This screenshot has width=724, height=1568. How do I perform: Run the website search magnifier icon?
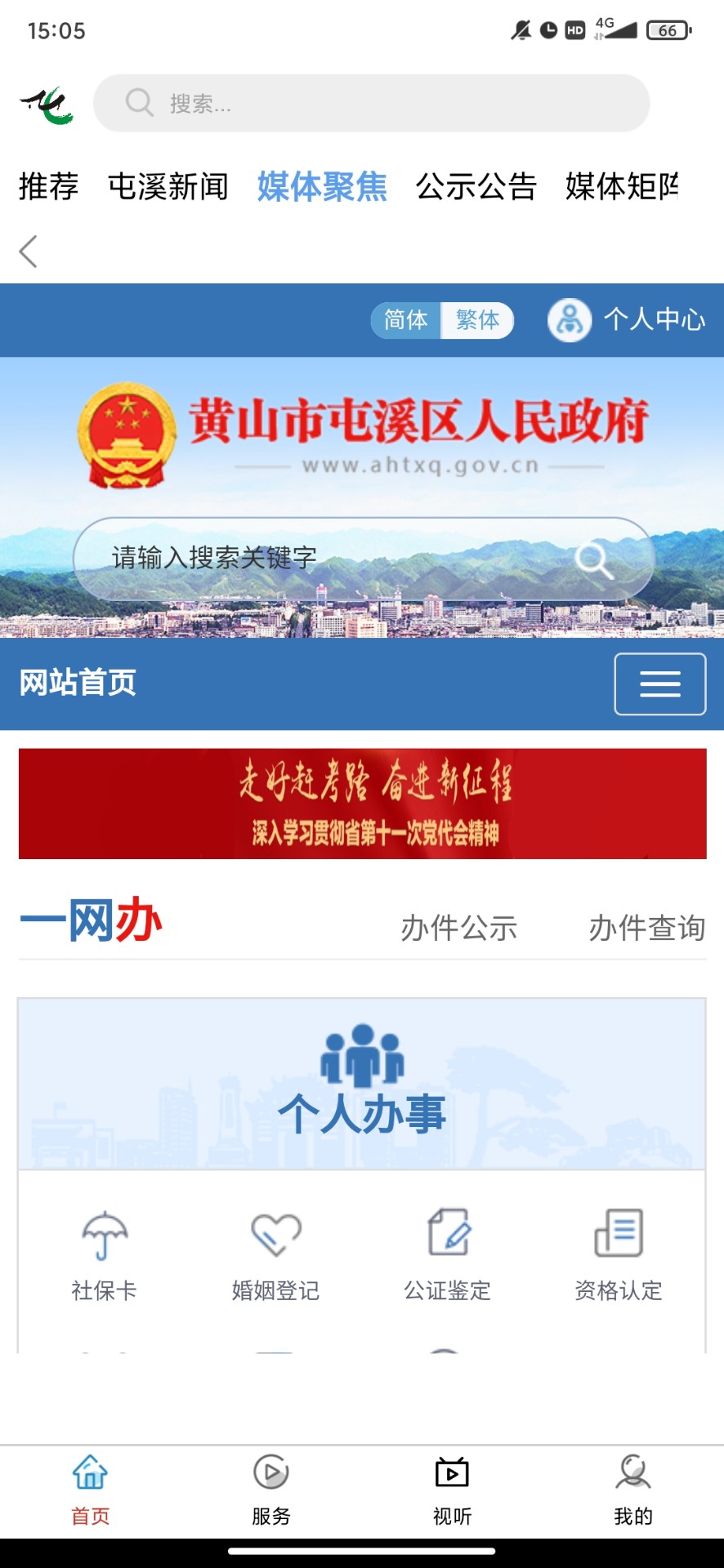(593, 559)
